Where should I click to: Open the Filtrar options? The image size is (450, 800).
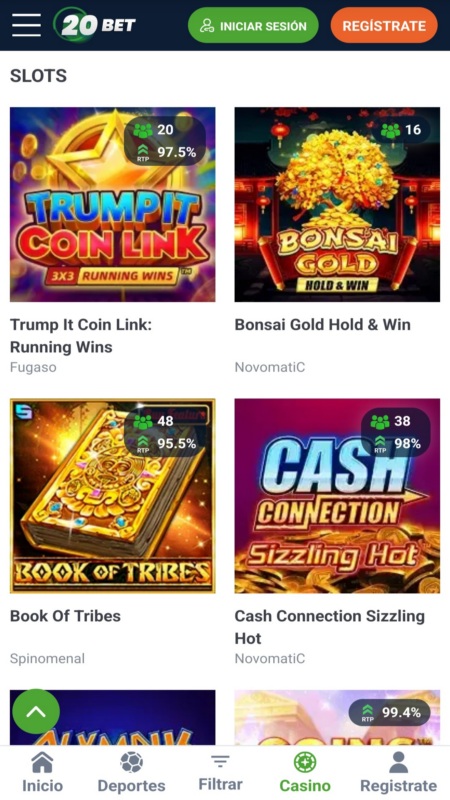(220, 773)
